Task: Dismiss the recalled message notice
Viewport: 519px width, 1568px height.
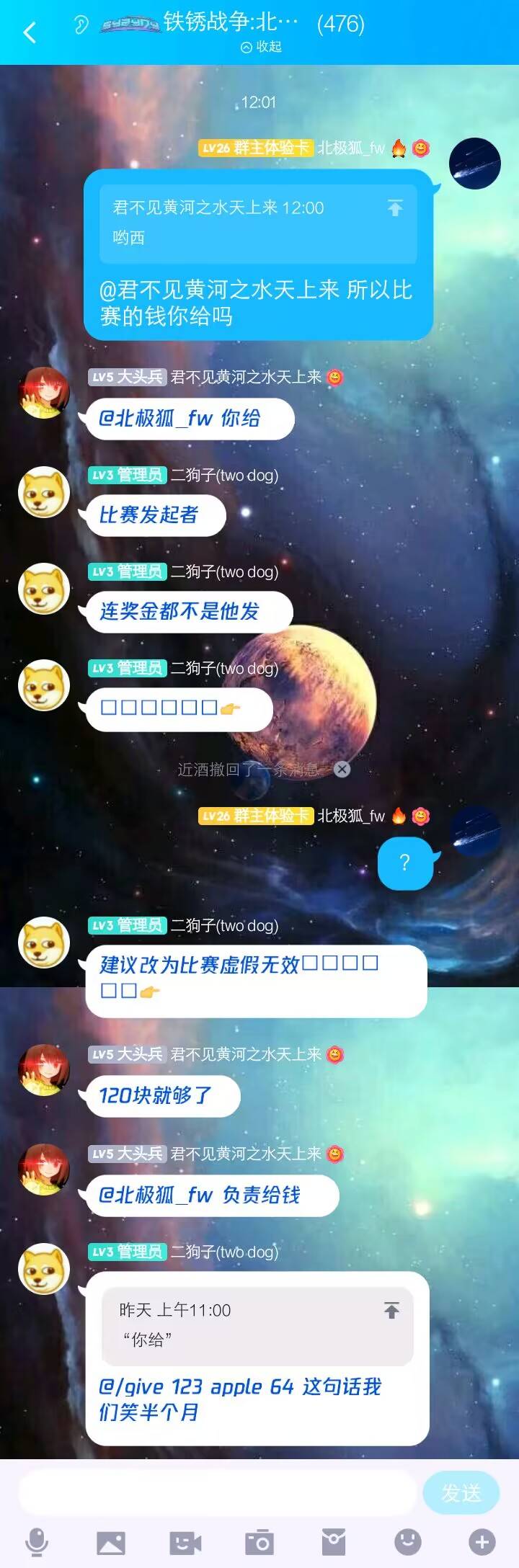Action: pyautogui.click(x=342, y=769)
